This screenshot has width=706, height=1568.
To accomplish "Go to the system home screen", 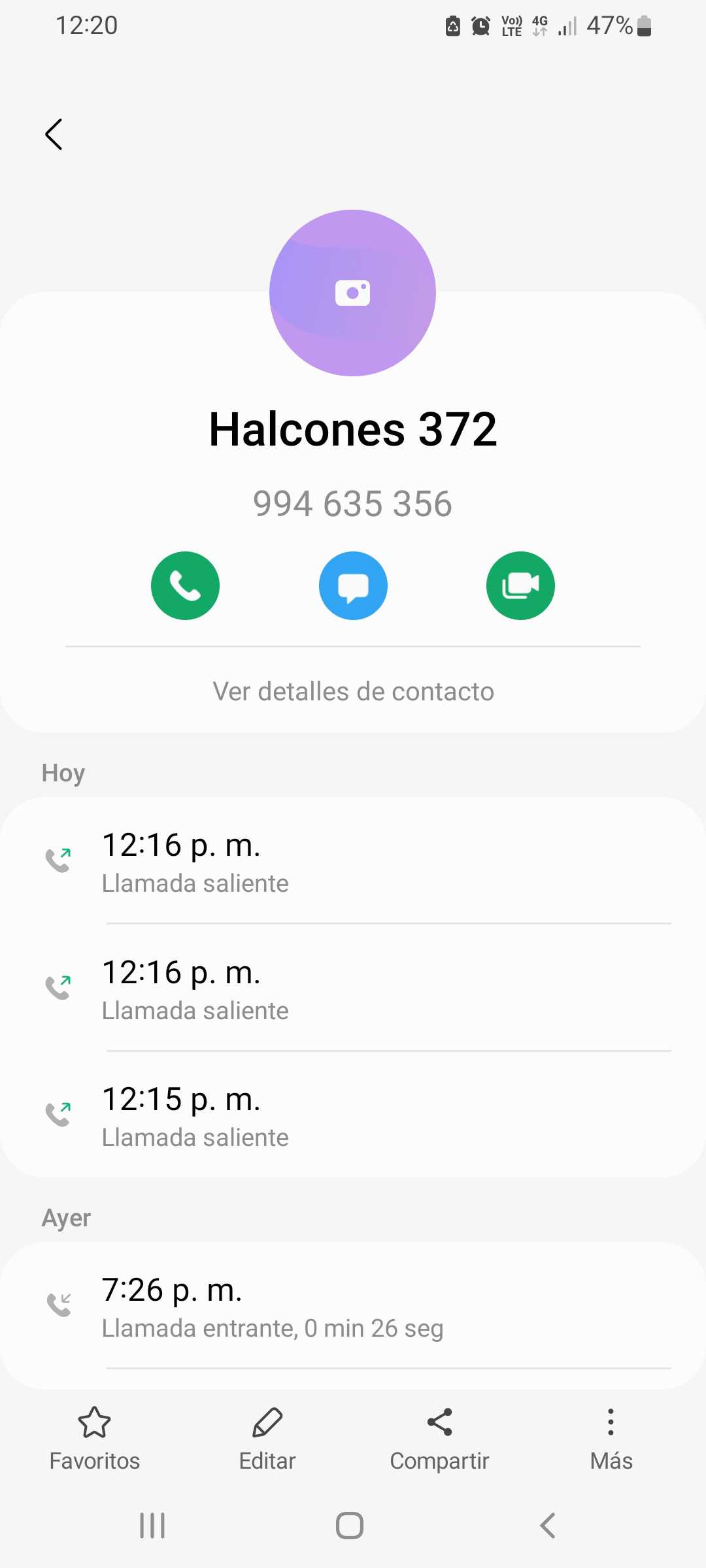I will point(350,1526).
